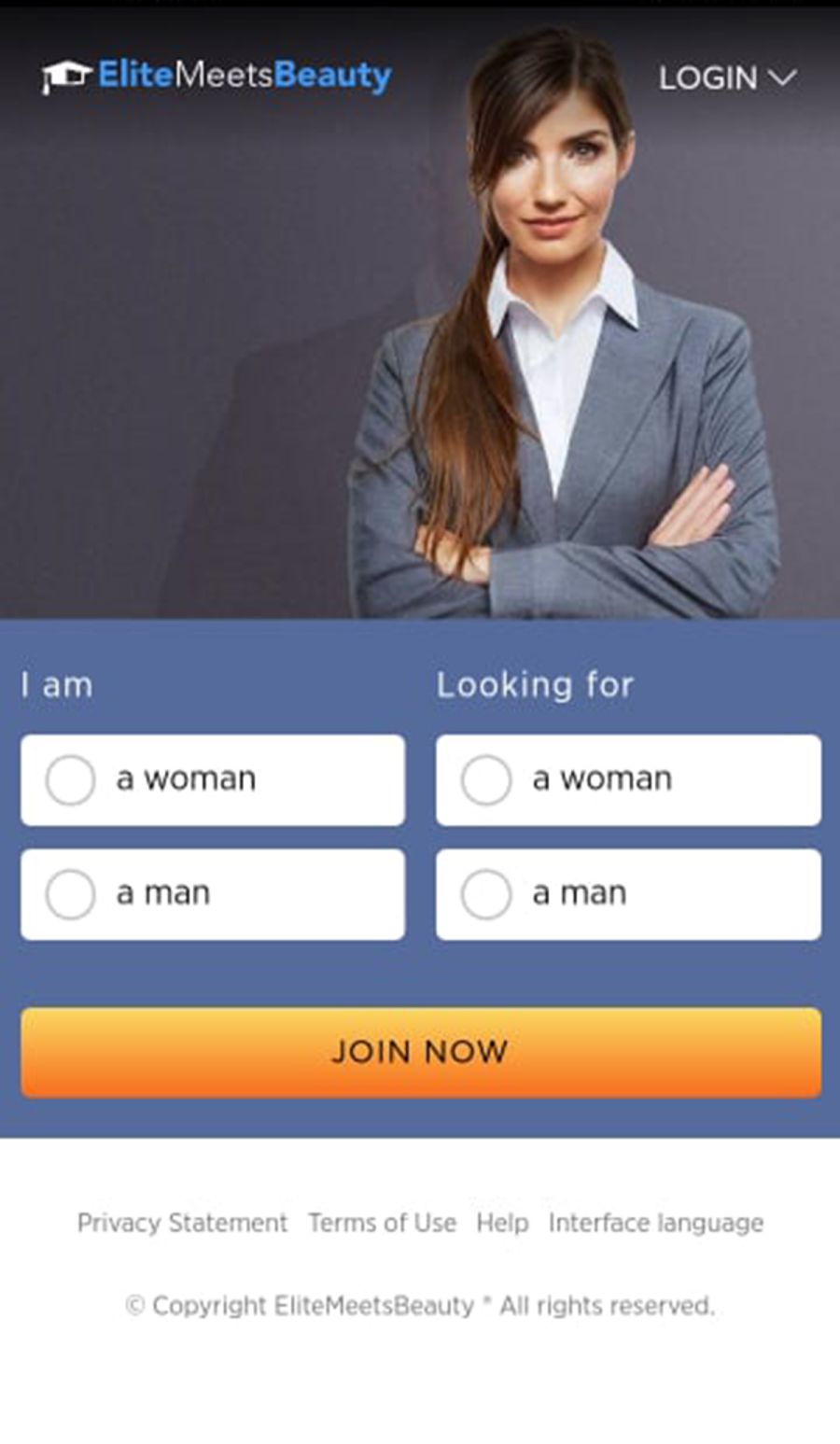Open the Terms of Use link
The height and width of the screenshot is (1444, 840).
tap(382, 1223)
